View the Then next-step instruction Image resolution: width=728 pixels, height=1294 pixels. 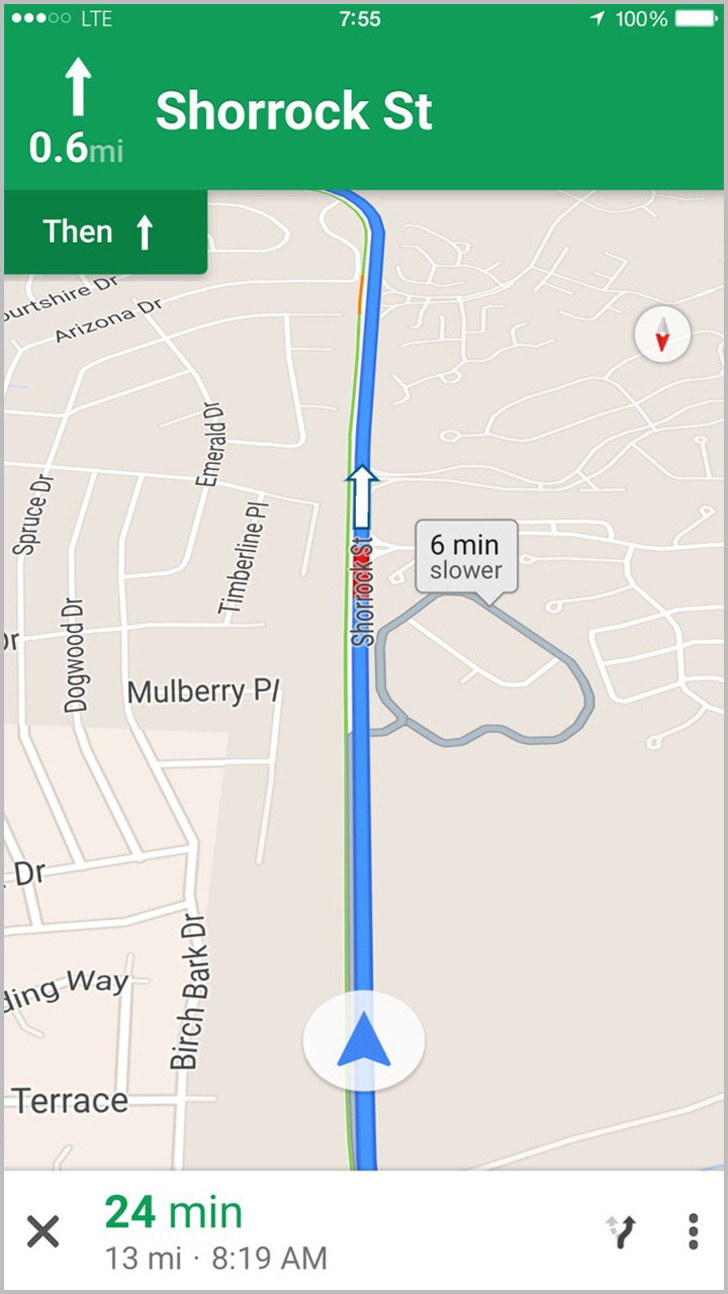(105, 232)
